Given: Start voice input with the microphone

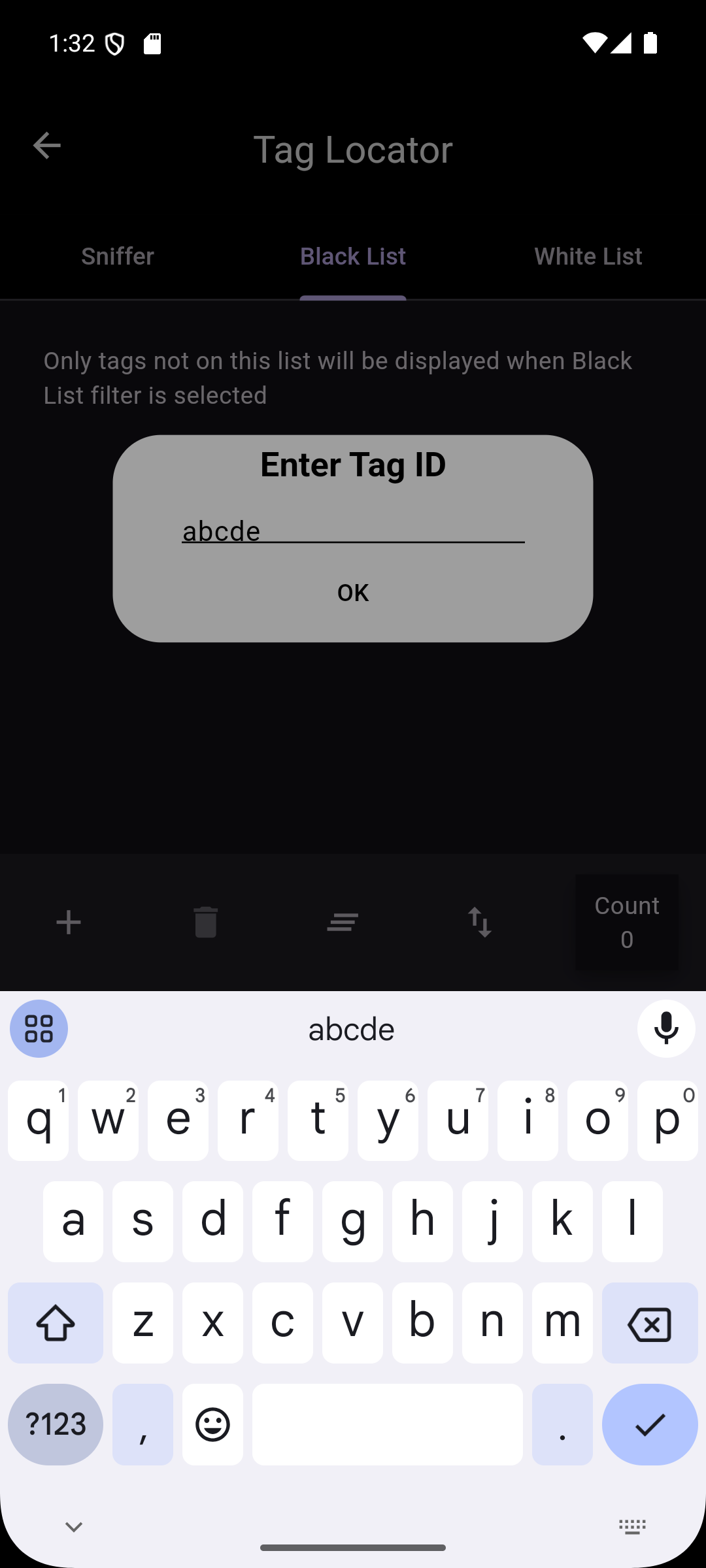Looking at the screenshot, I should (x=666, y=1029).
